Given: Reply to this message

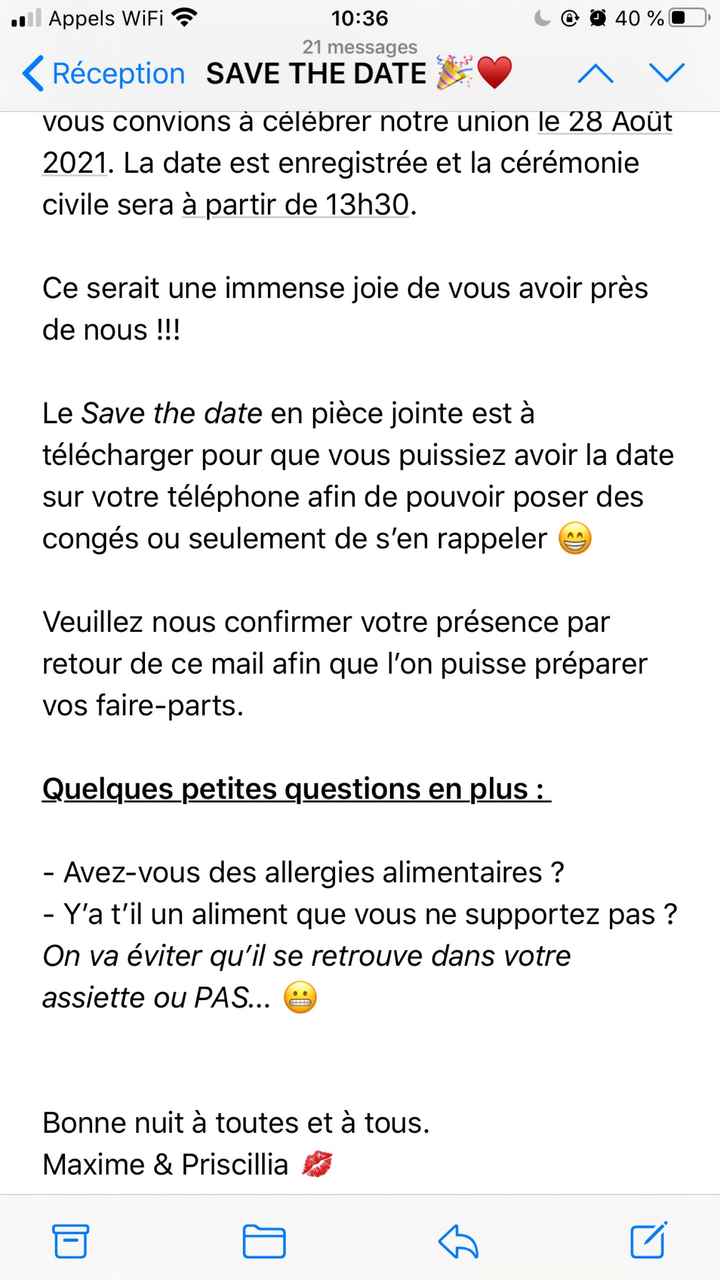Looking at the screenshot, I should (x=457, y=1239).
